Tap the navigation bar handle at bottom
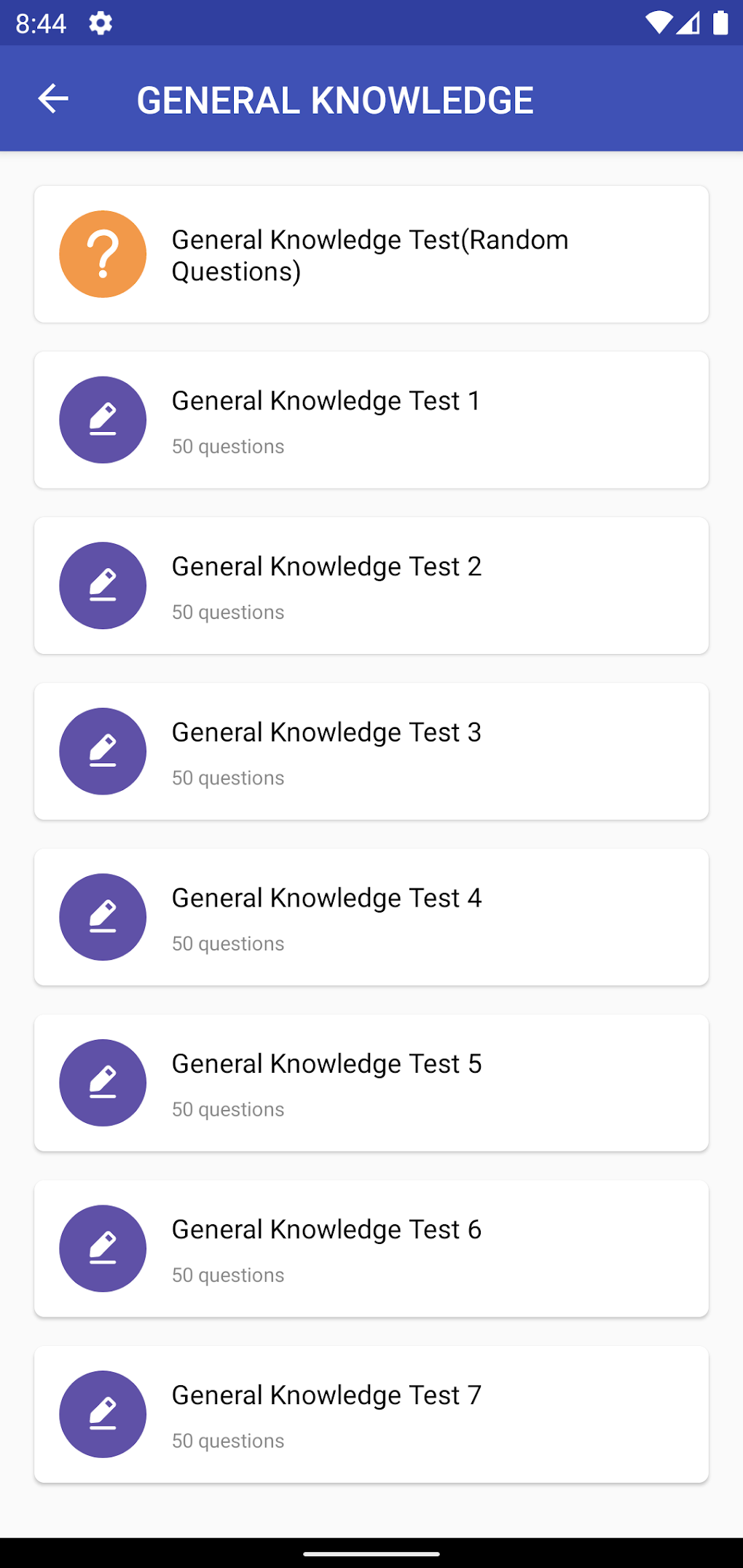The height and width of the screenshot is (1568, 743). click(371, 1552)
